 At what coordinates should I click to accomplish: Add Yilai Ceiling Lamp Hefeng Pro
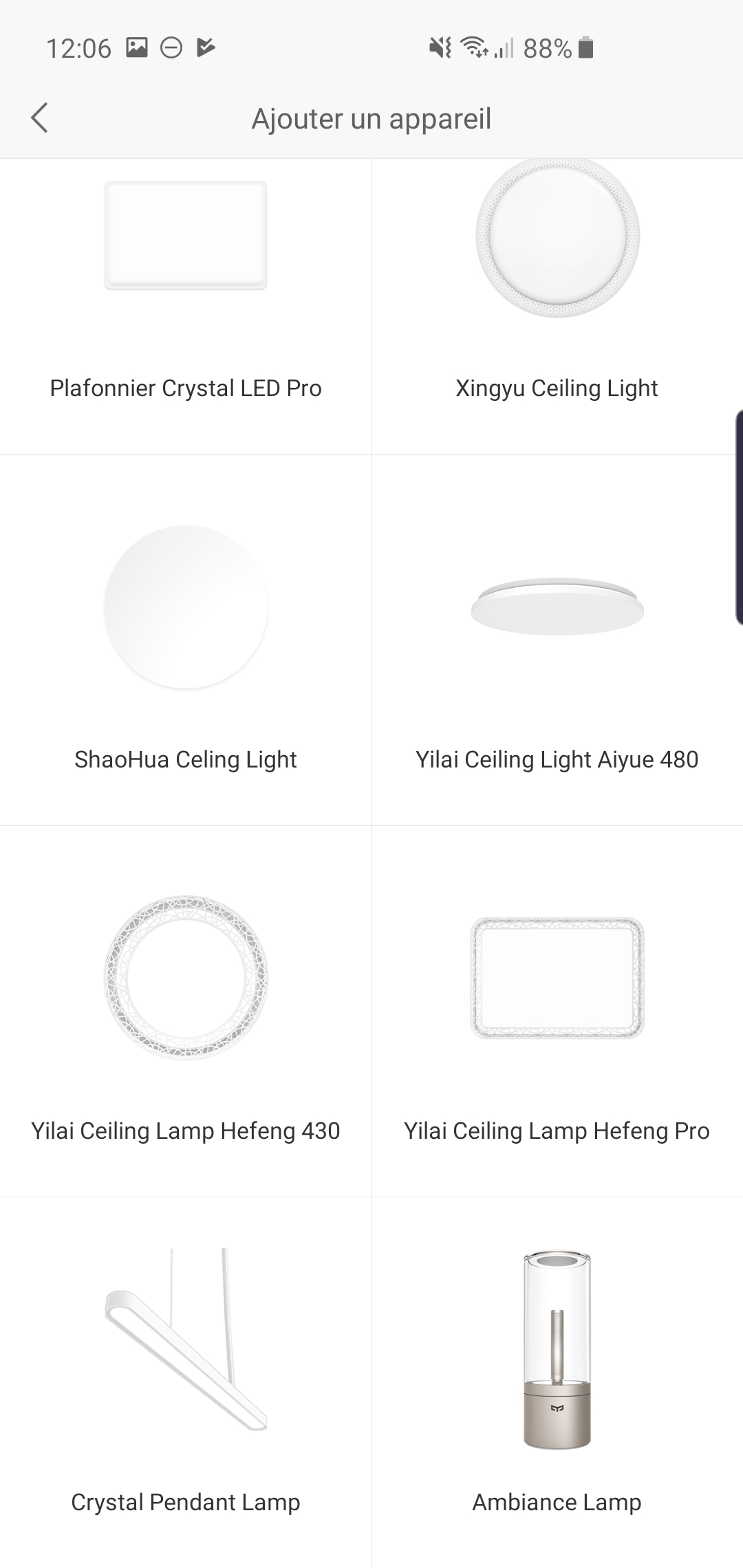click(557, 1012)
